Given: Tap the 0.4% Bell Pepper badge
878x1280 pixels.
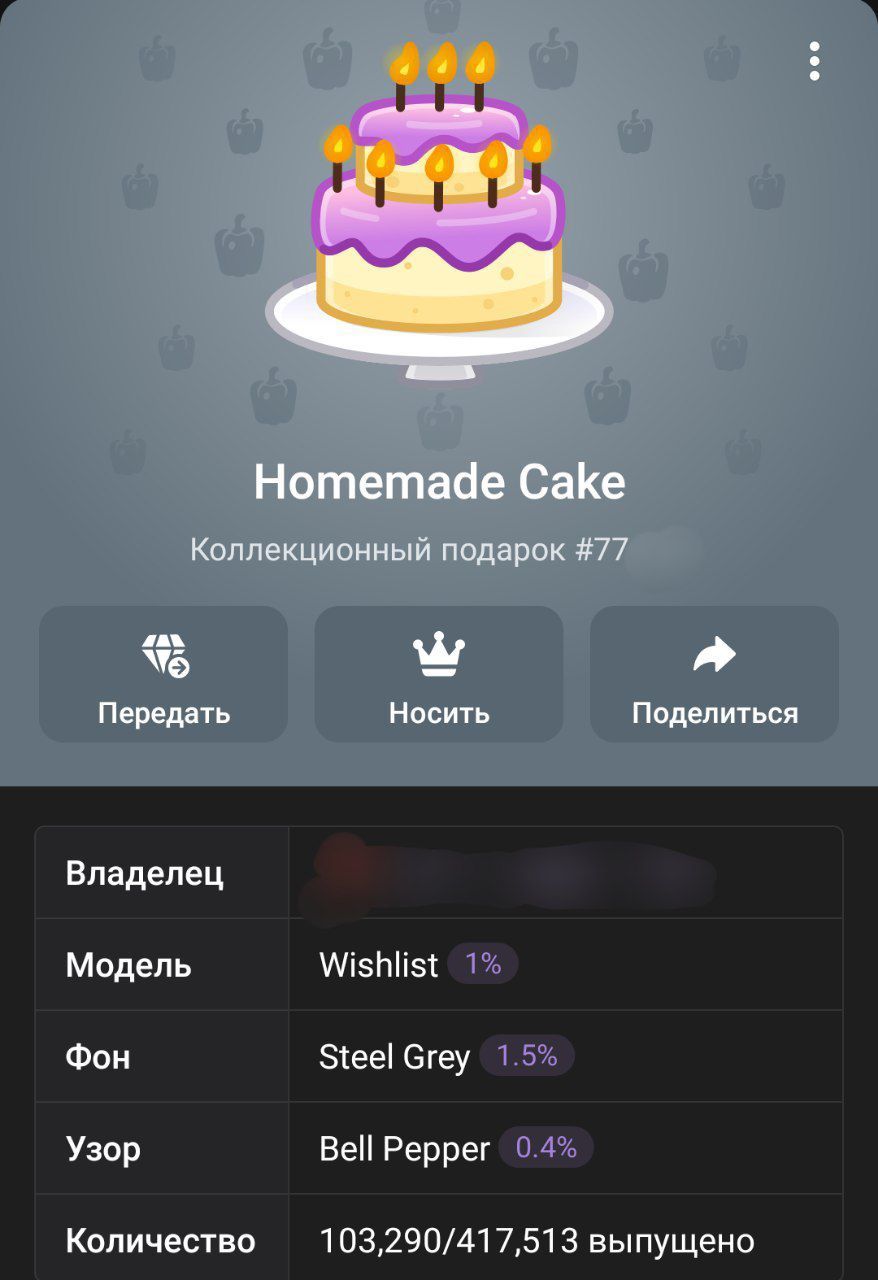Looking at the screenshot, I should click(546, 1148).
